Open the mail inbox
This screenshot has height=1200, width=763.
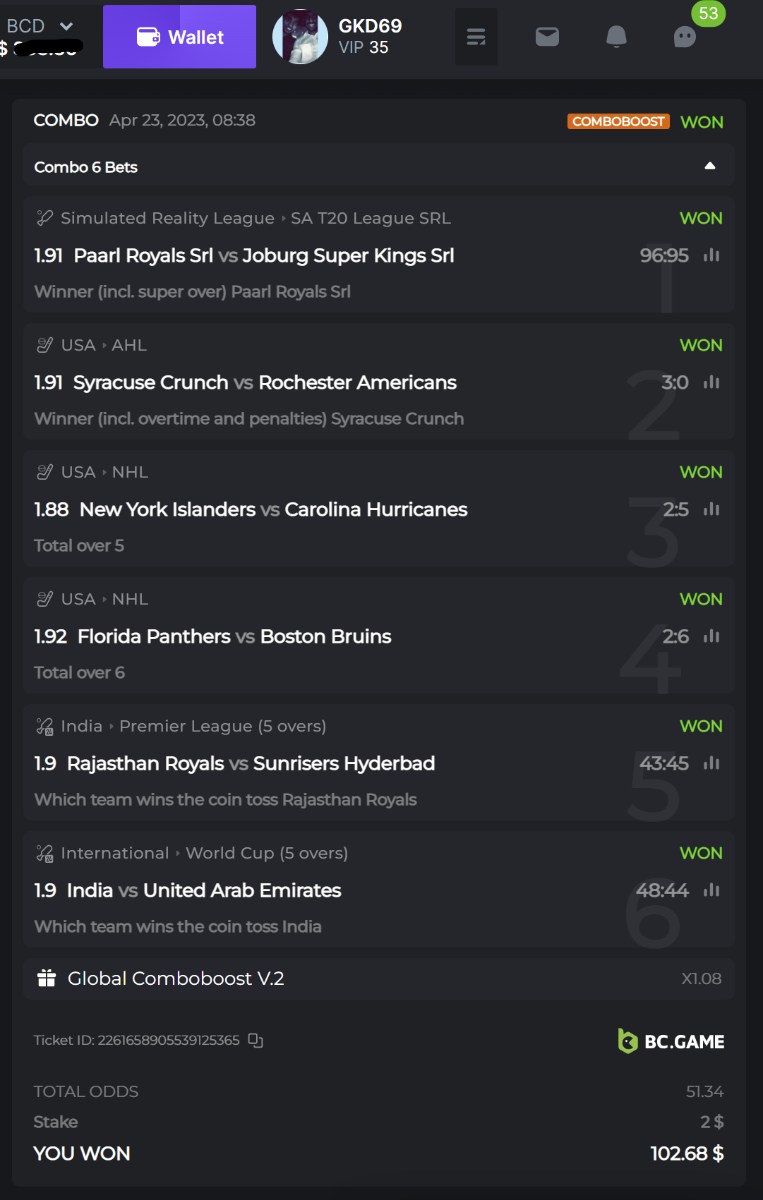point(547,37)
